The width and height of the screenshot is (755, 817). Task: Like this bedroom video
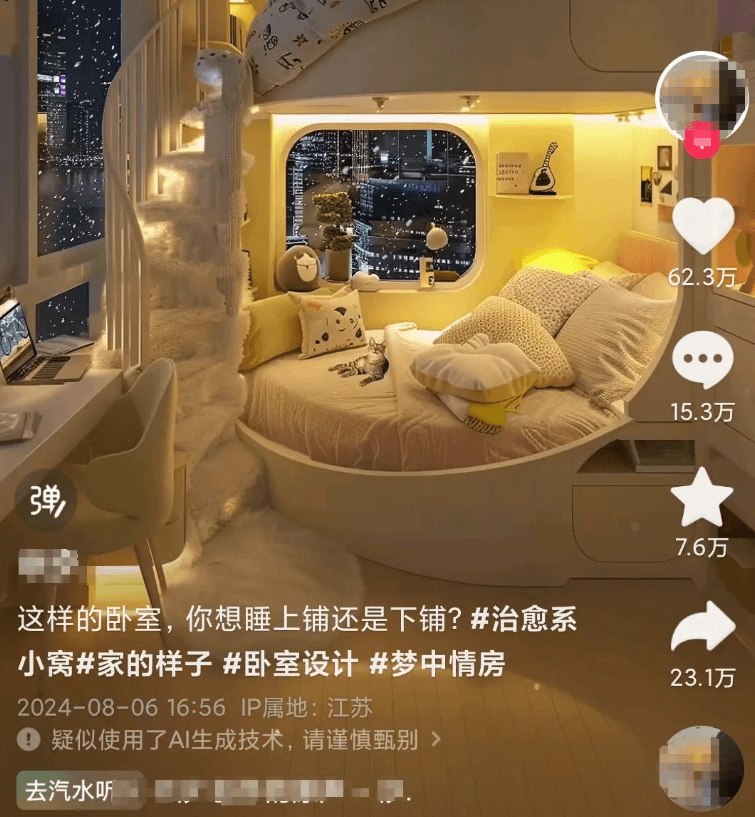pyautogui.click(x=701, y=227)
